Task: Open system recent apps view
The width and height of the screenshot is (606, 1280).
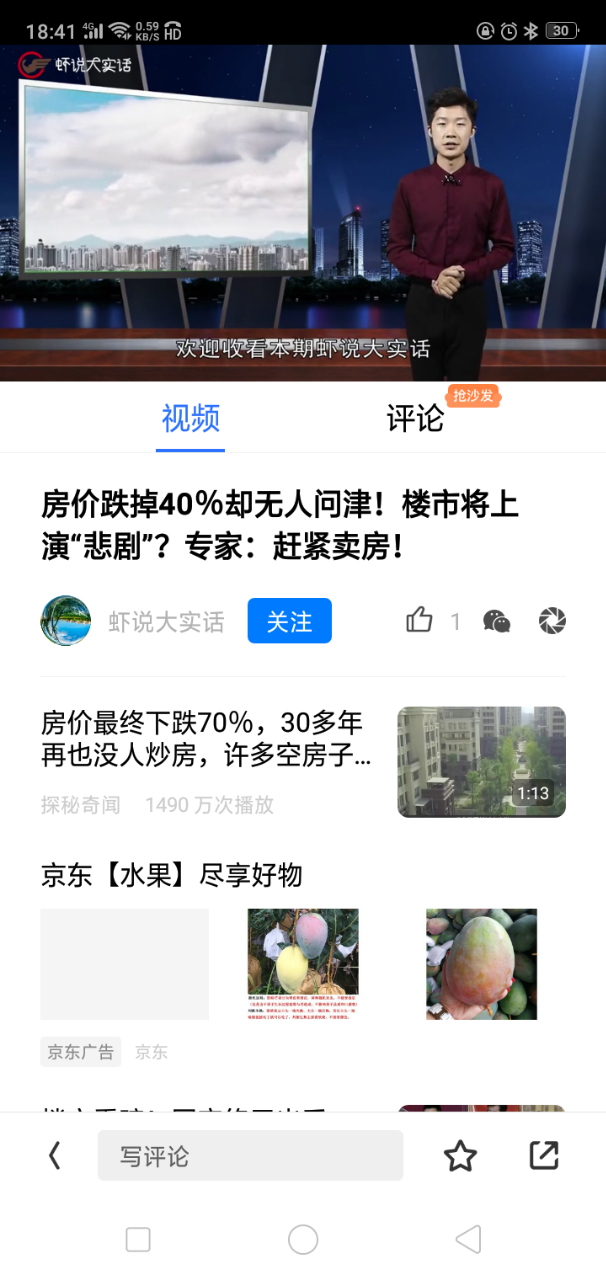Action: (138, 1240)
